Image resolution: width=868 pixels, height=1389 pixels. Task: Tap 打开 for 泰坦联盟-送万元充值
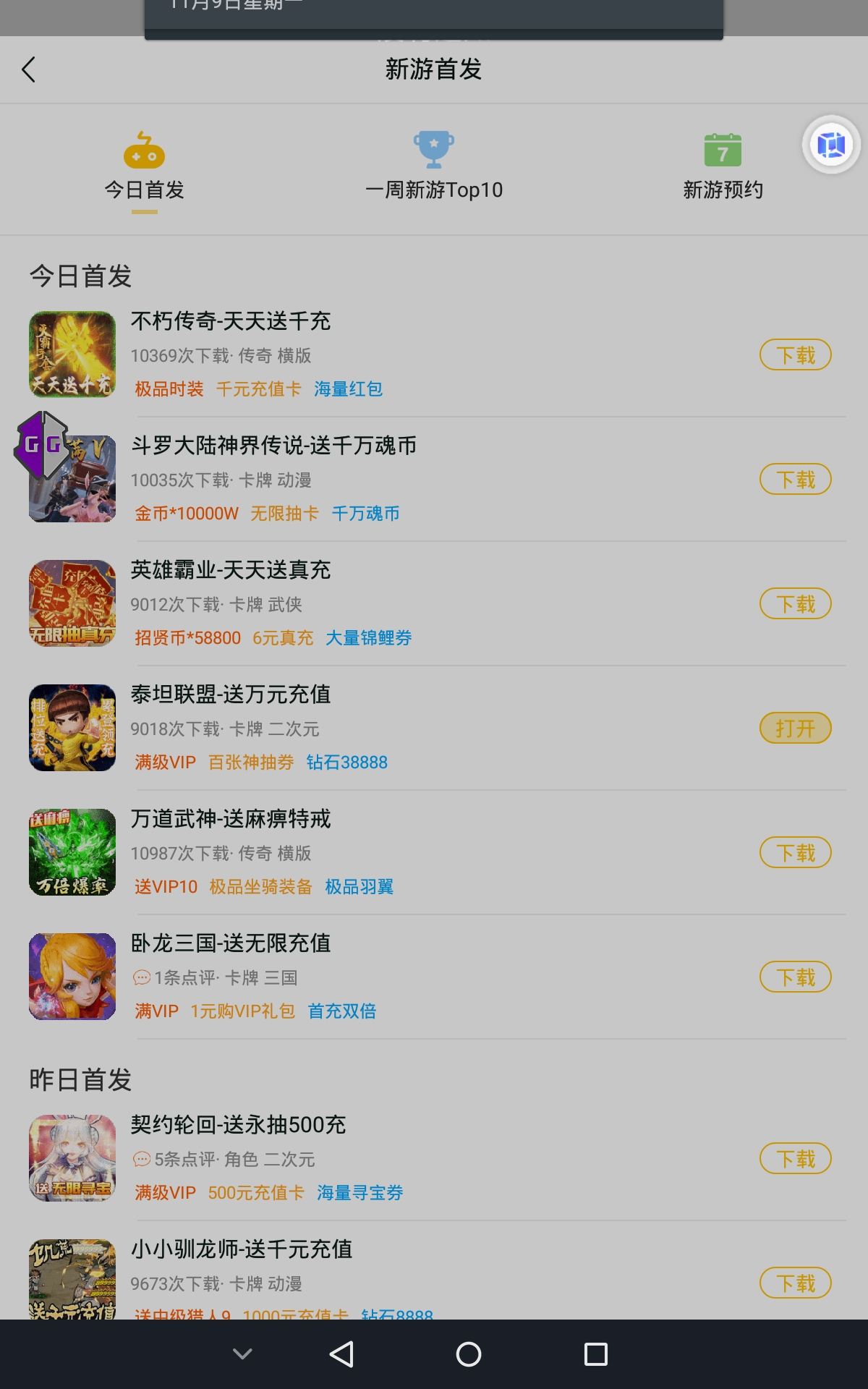click(x=795, y=729)
